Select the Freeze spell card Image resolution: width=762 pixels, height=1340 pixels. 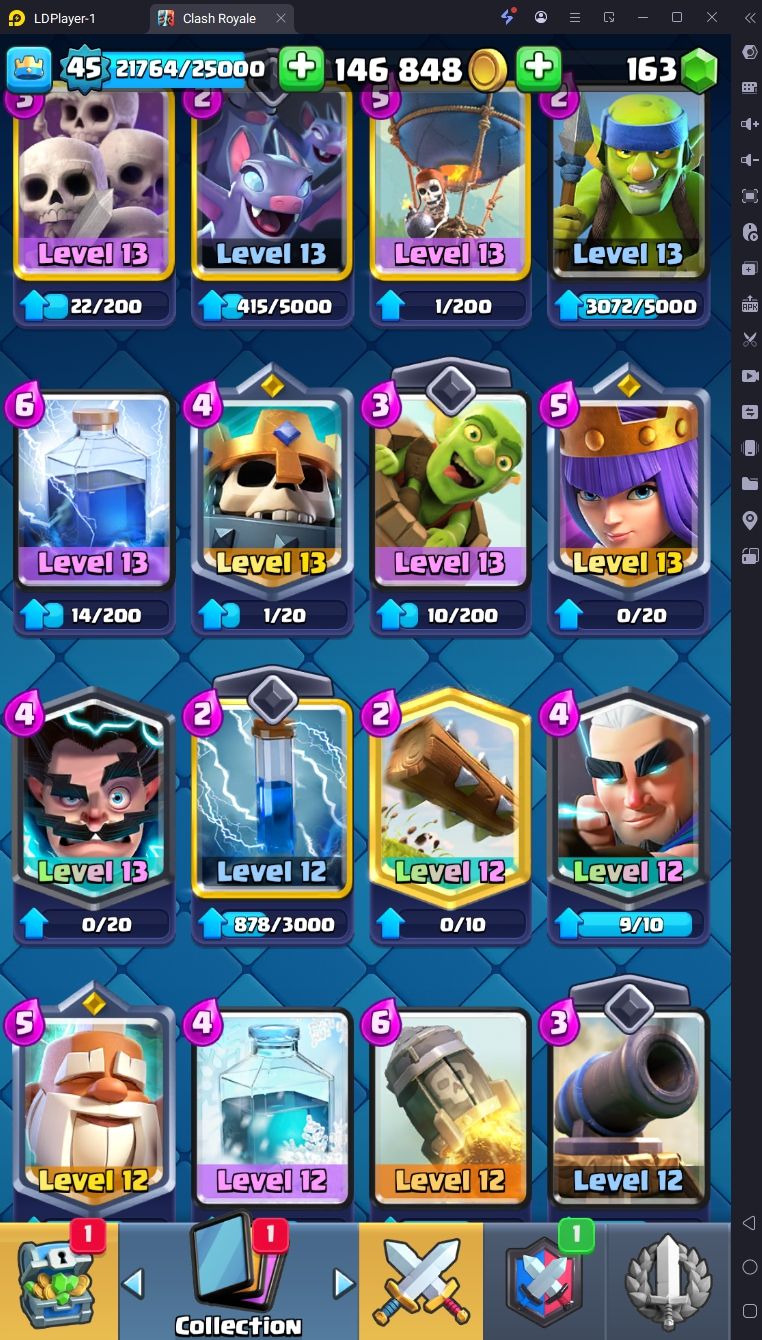pyautogui.click(x=271, y=1110)
